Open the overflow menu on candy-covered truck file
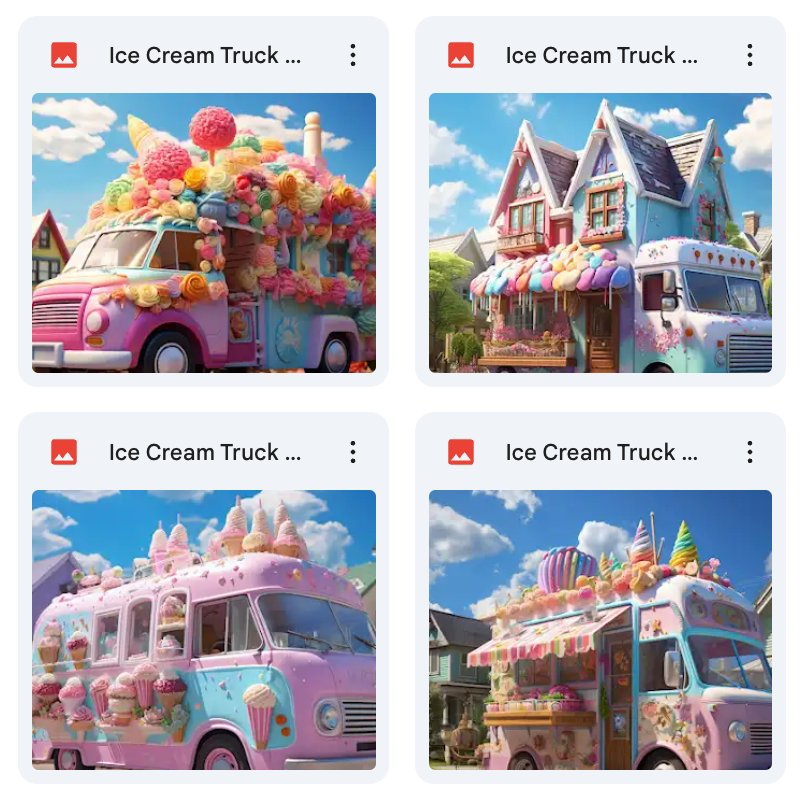Image resolution: width=800 pixels, height=794 pixels. pyautogui.click(x=353, y=55)
